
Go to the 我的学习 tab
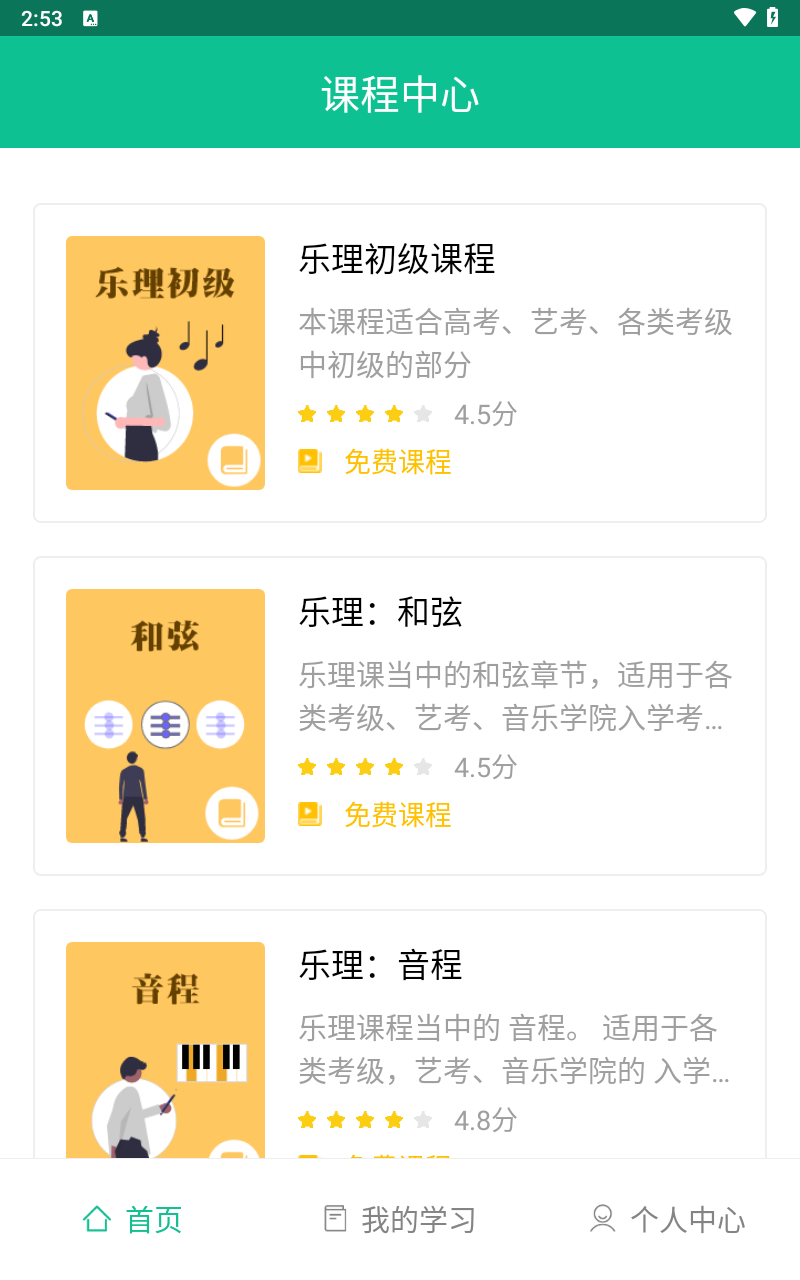coord(400,1220)
